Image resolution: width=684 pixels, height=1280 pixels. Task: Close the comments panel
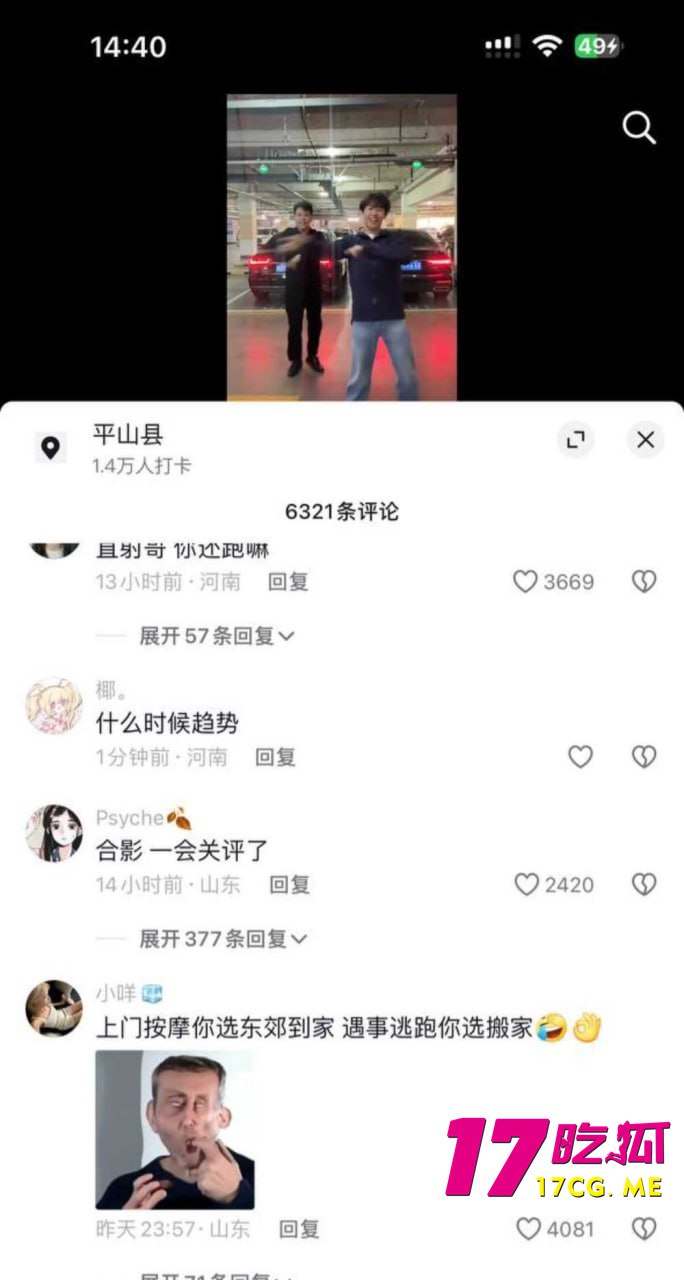pos(645,439)
